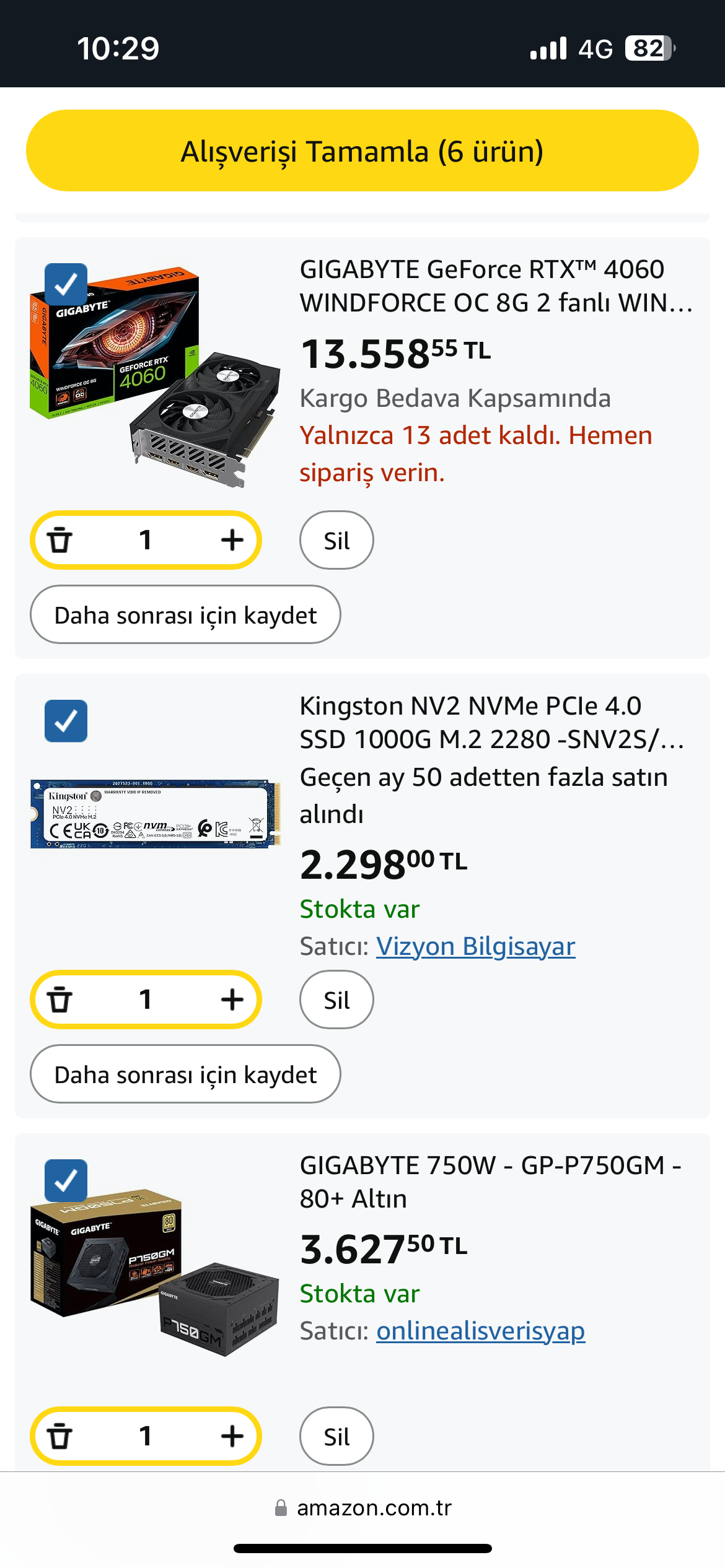Tap trash icon for RTX 4060

pyautogui.click(x=60, y=540)
